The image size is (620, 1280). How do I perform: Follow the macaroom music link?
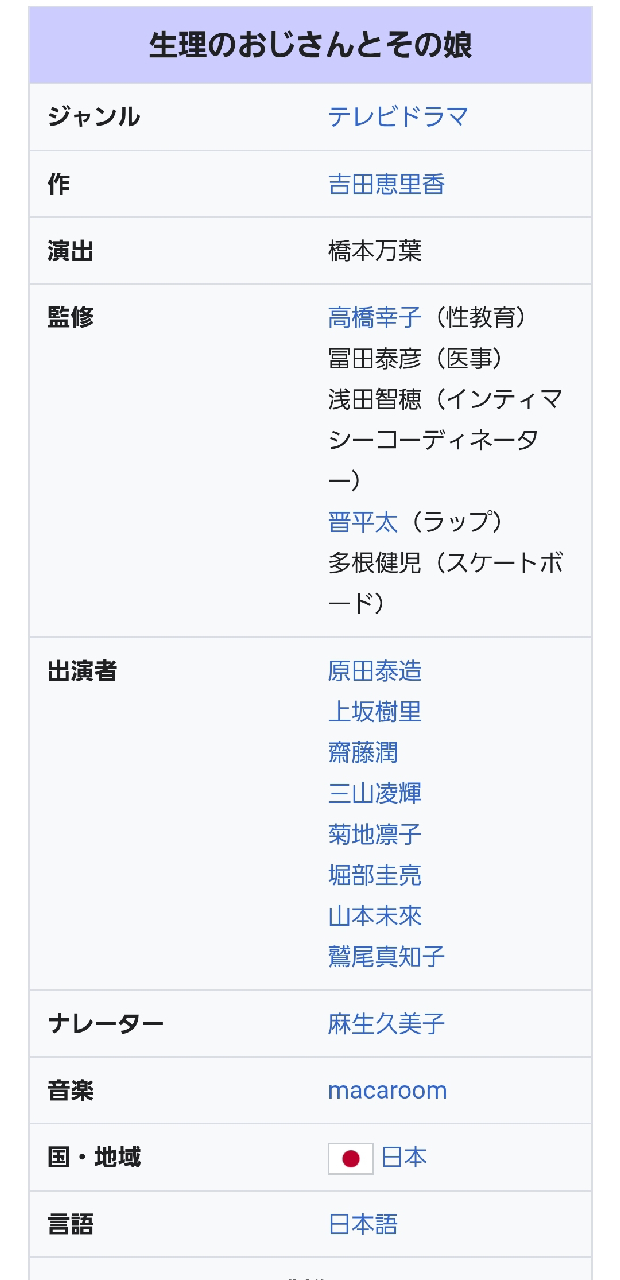coord(387,1091)
